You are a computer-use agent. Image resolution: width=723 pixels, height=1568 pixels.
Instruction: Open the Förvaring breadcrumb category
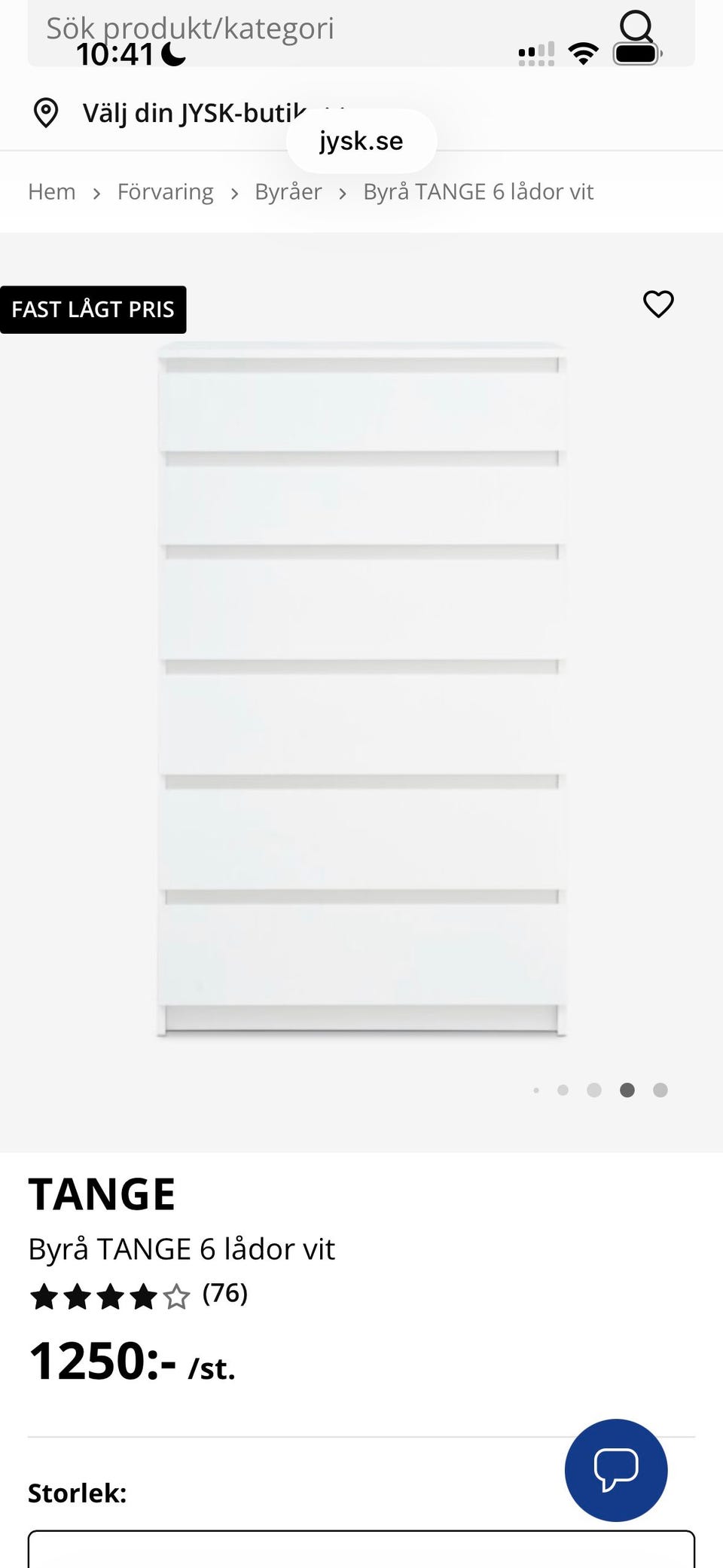tap(165, 192)
